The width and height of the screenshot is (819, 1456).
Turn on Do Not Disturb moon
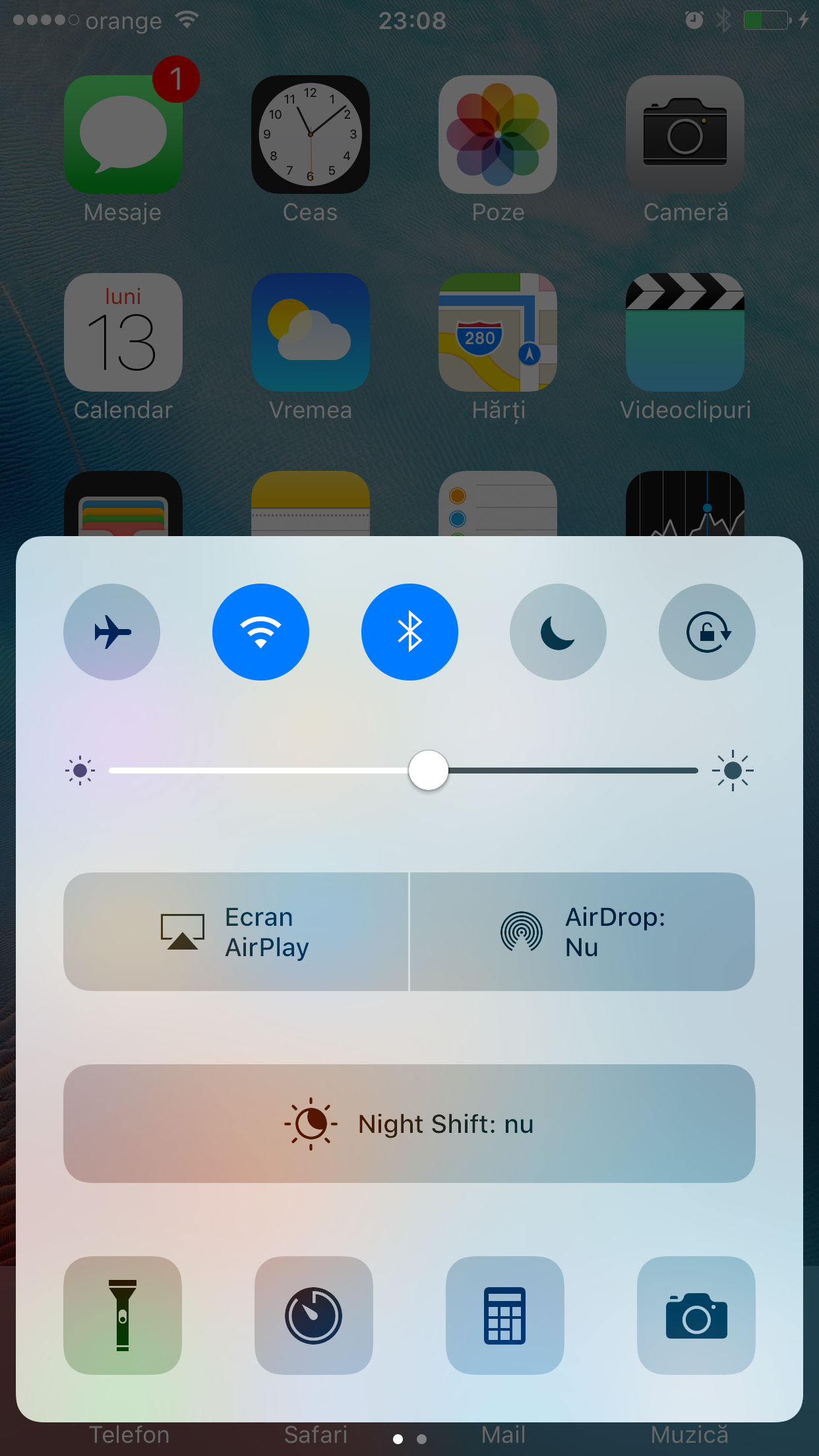coord(558,632)
